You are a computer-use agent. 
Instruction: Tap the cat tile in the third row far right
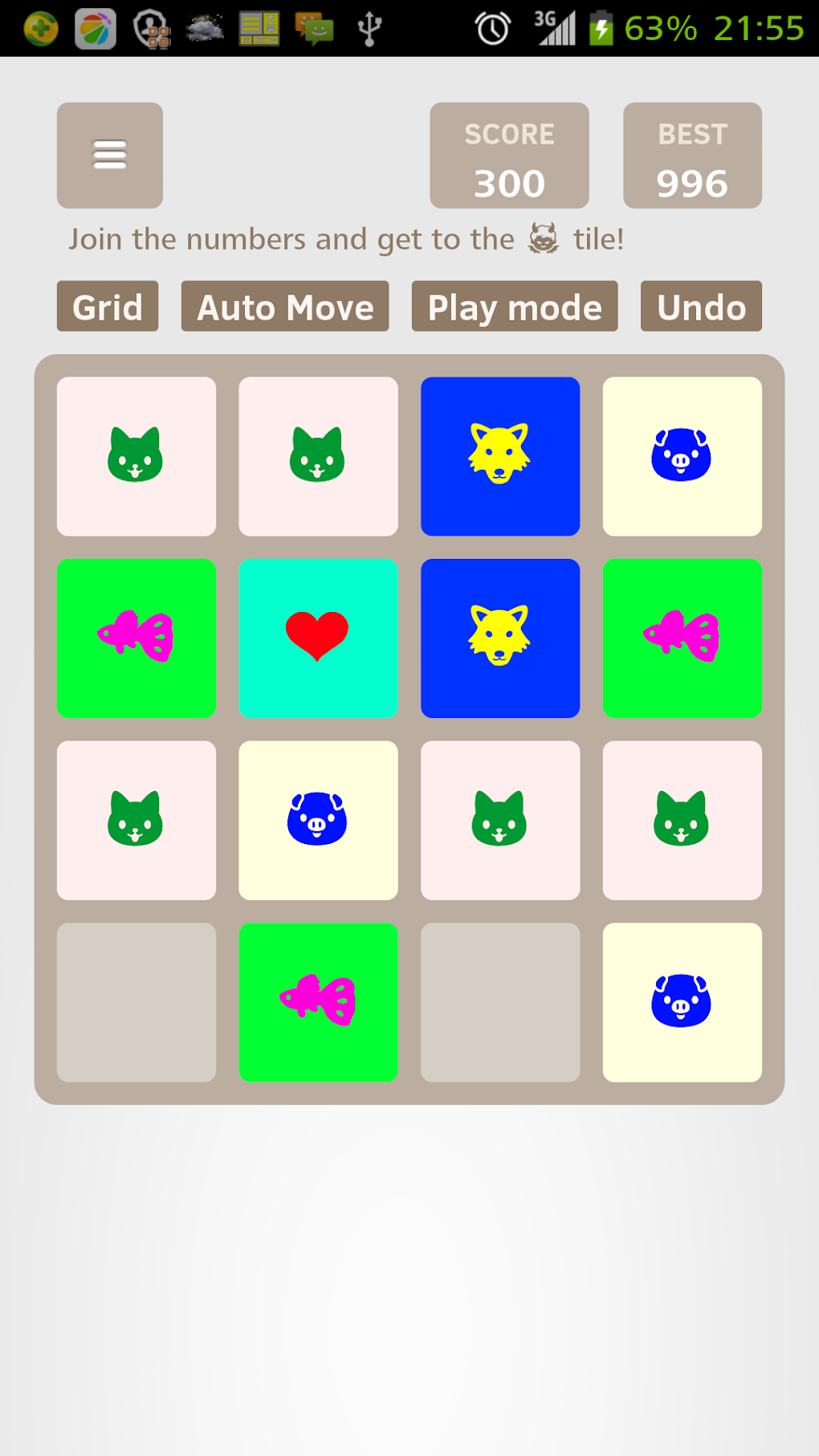tap(682, 819)
